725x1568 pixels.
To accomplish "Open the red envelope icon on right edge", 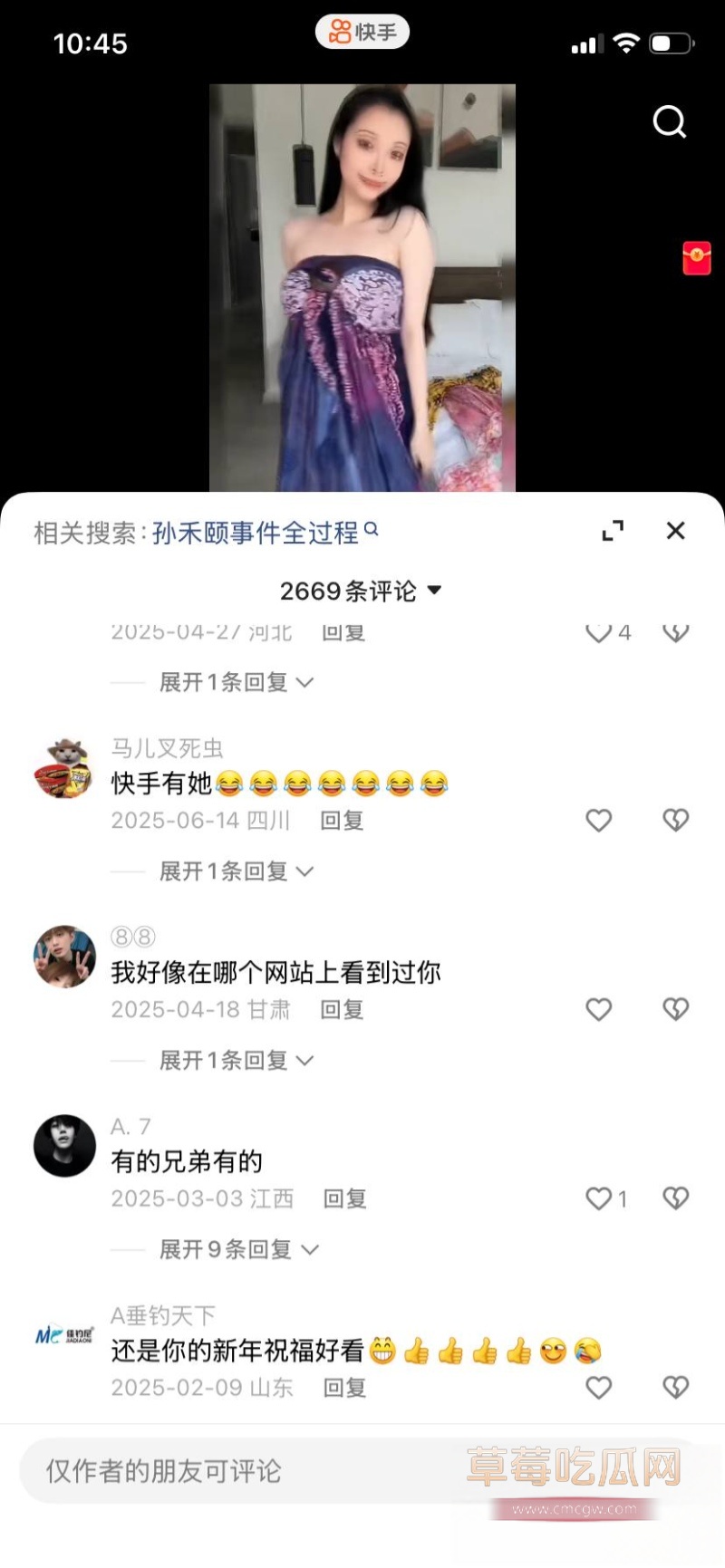I will [x=695, y=256].
